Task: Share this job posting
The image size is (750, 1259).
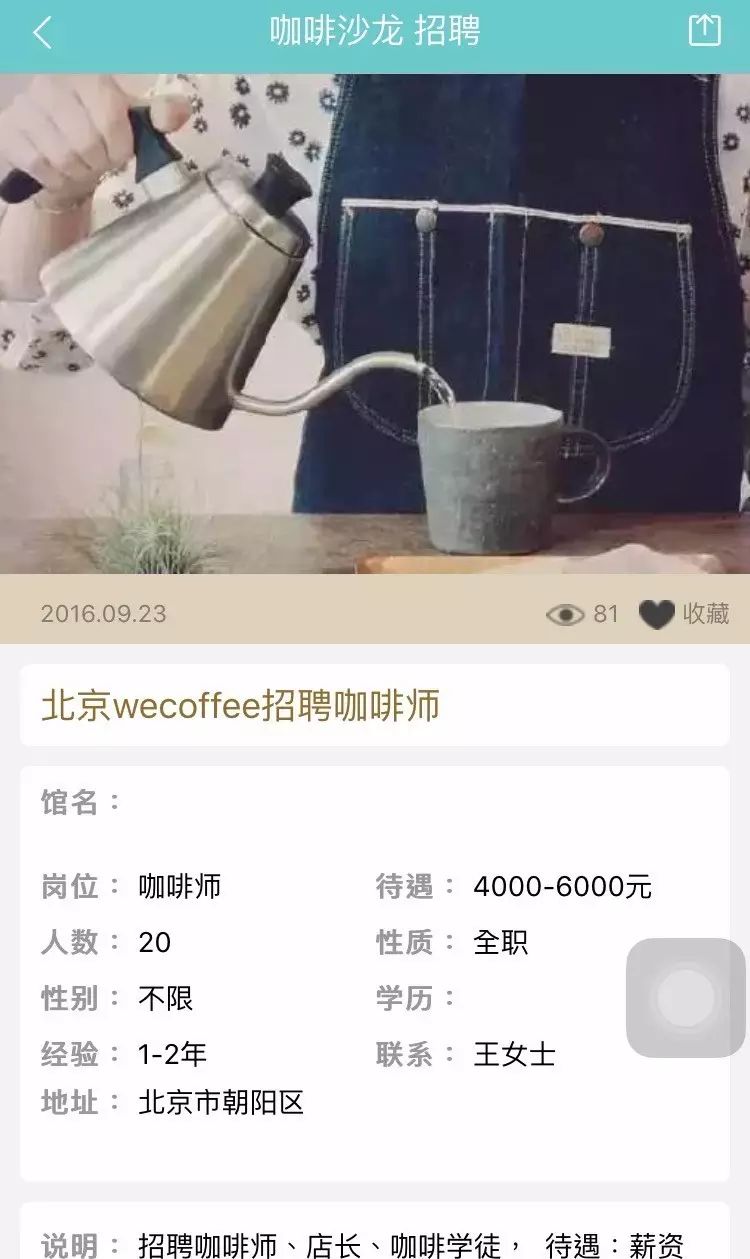Action: click(704, 30)
